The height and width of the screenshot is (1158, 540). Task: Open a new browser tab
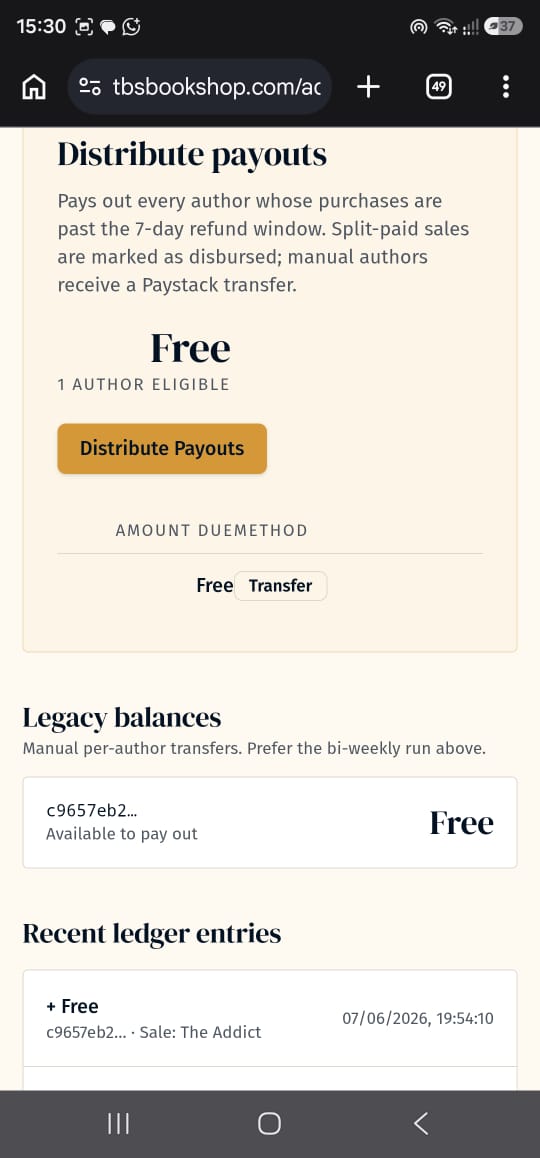368,87
